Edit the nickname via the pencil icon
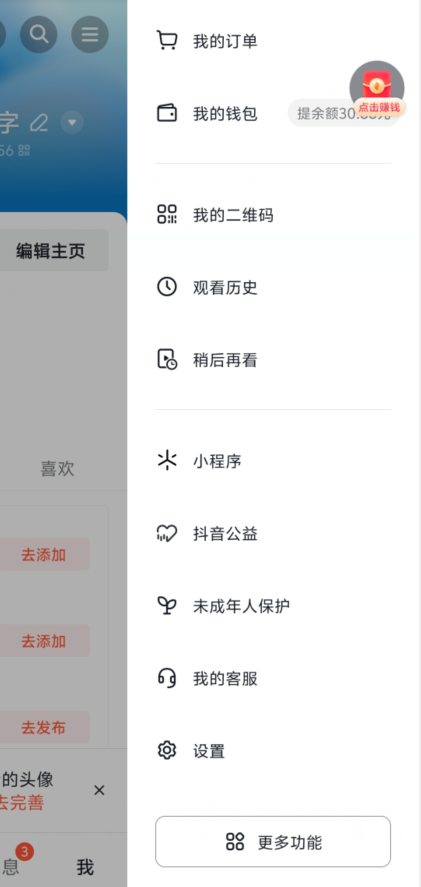421x887 pixels. (39, 122)
